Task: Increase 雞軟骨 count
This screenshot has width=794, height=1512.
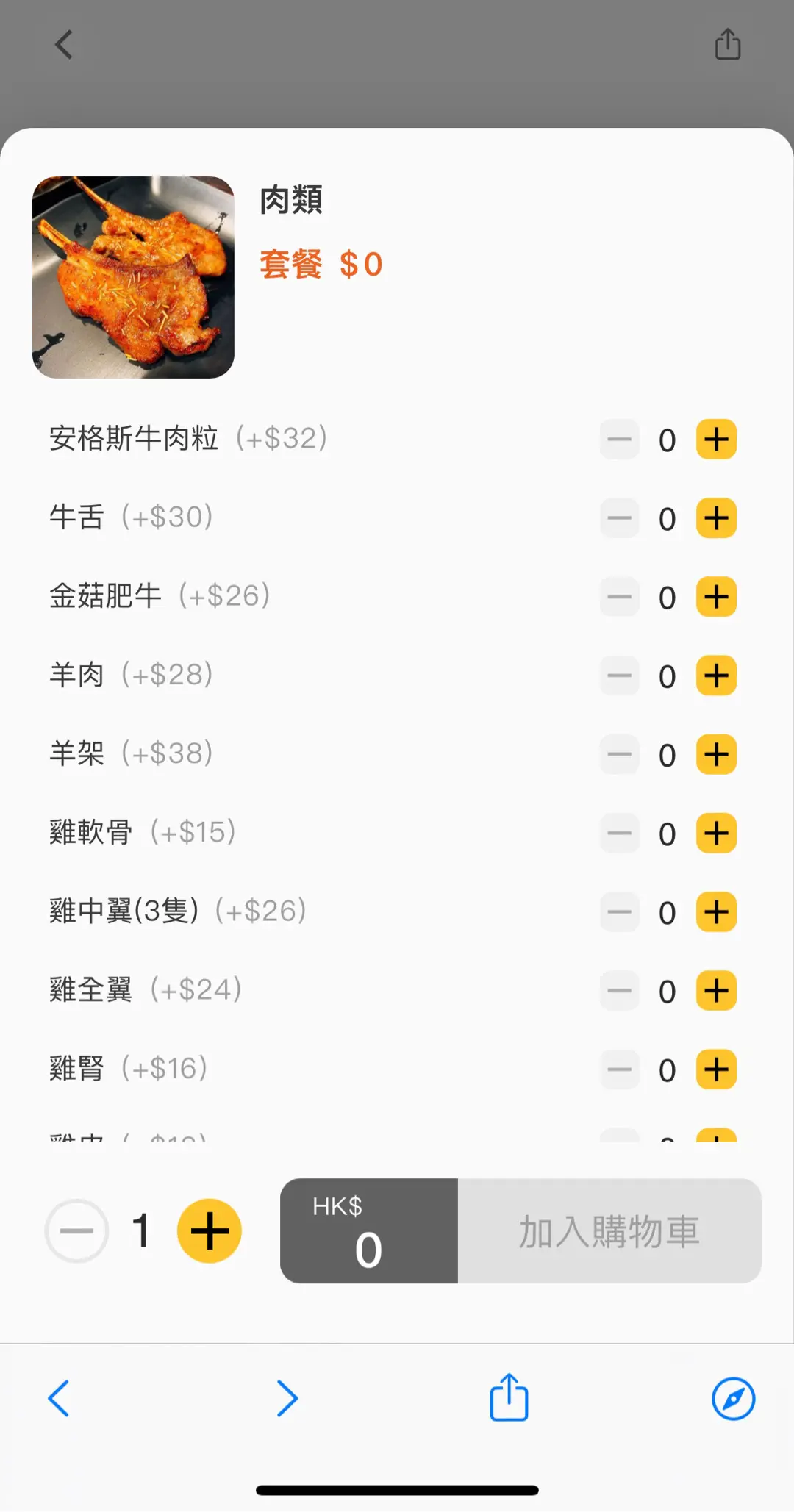Action: (717, 834)
